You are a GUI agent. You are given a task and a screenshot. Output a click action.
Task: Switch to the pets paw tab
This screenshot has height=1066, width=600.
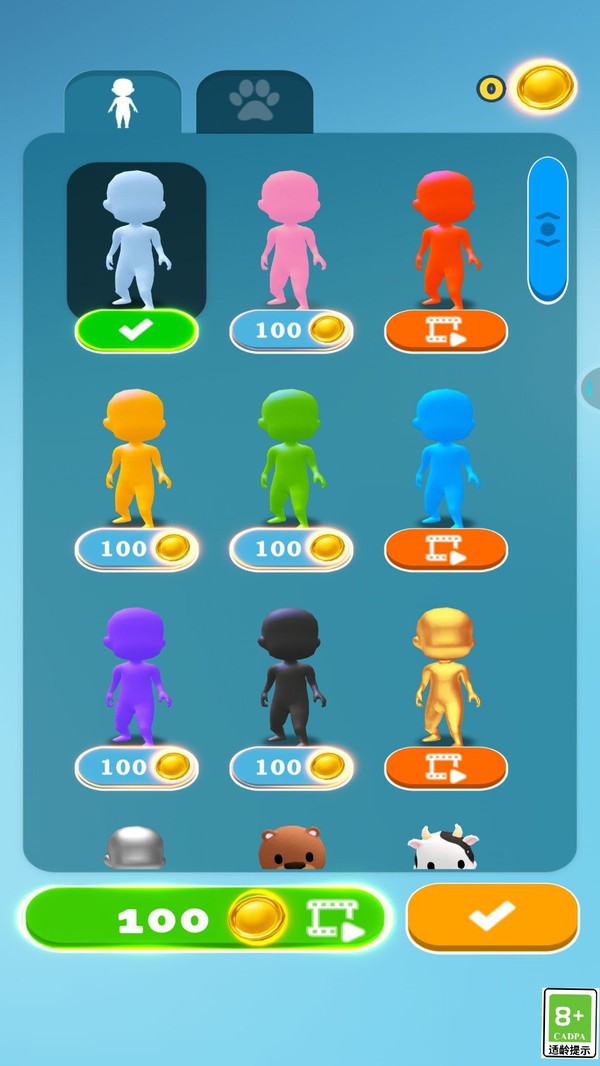(254, 101)
